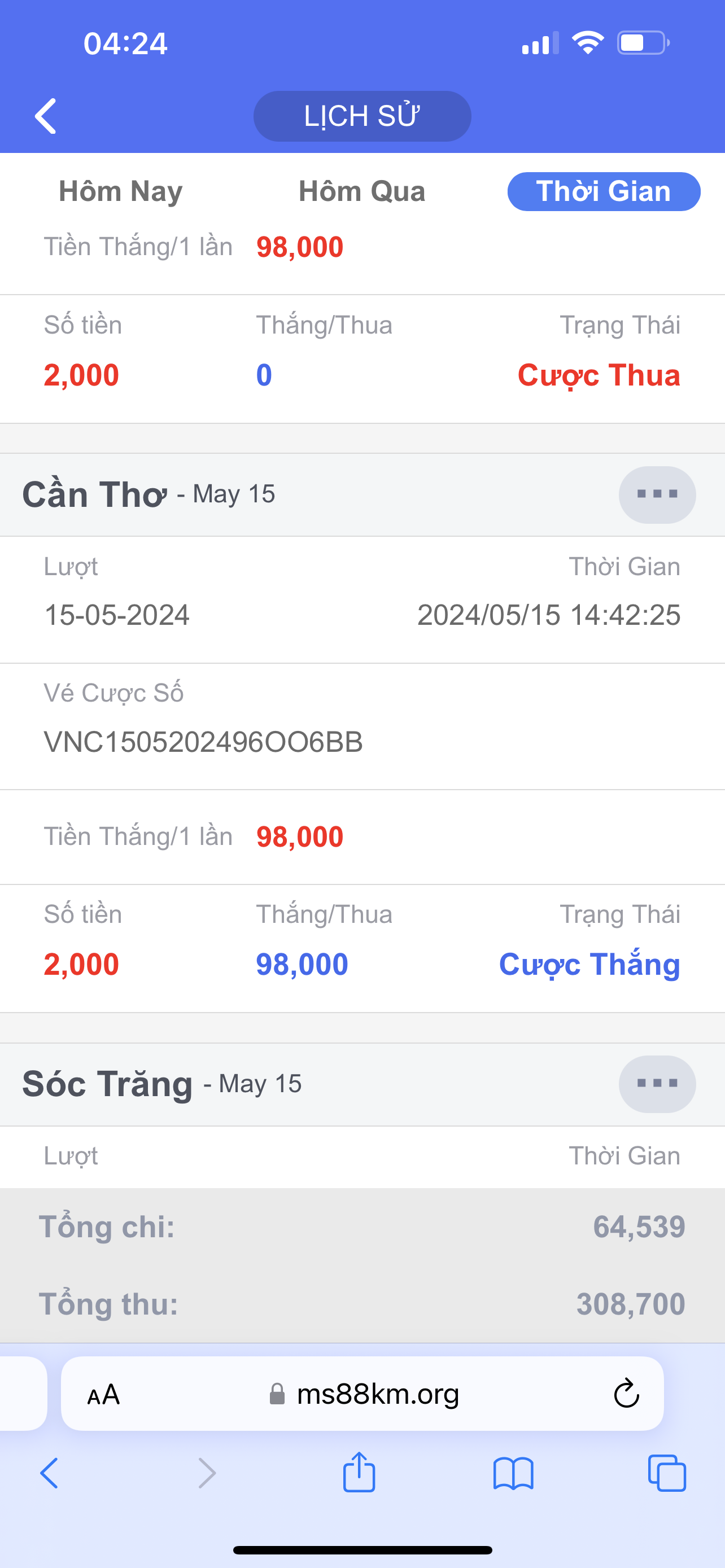Switch to the Hôm Nay tab
This screenshot has width=725, height=1568.
click(120, 191)
